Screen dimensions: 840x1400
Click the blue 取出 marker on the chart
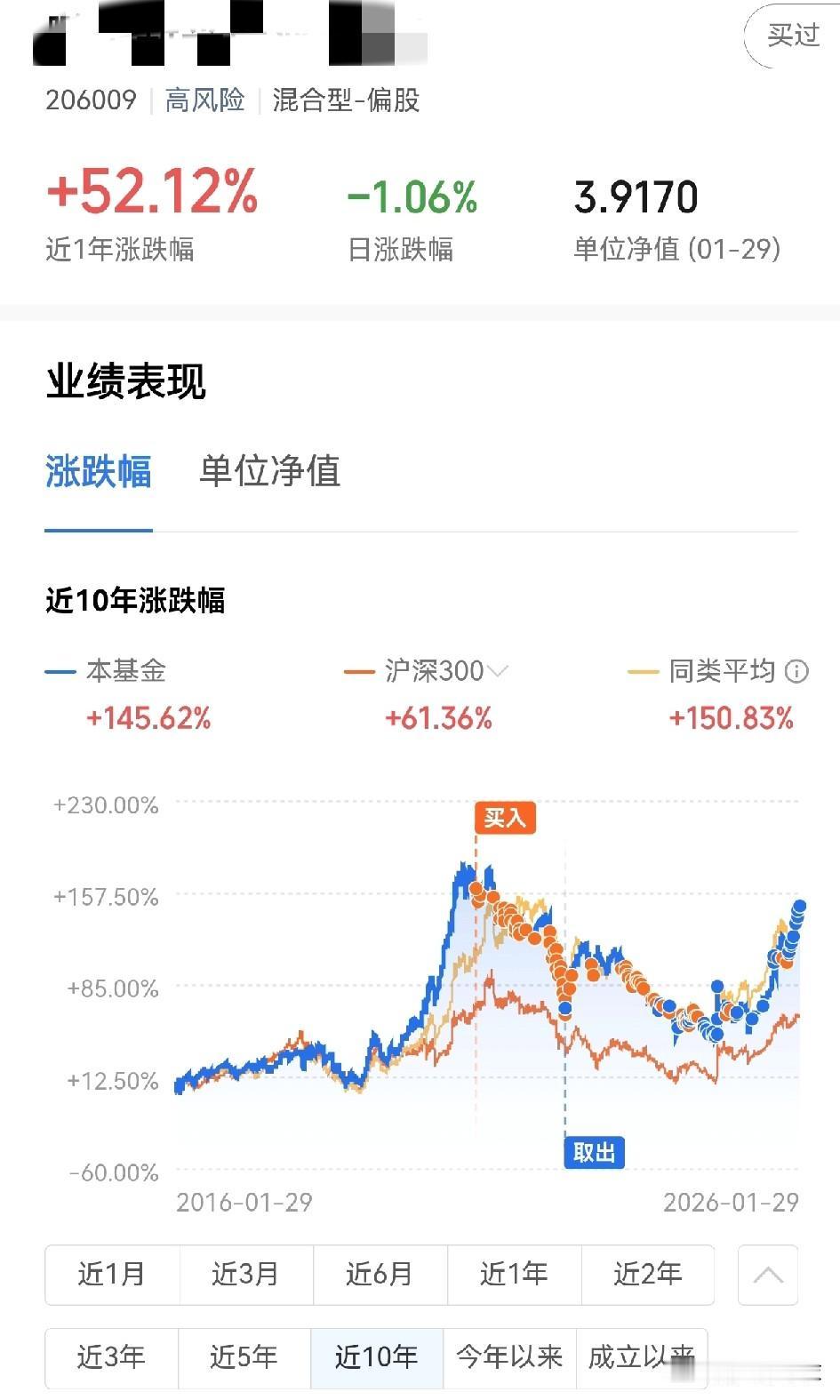[593, 1153]
